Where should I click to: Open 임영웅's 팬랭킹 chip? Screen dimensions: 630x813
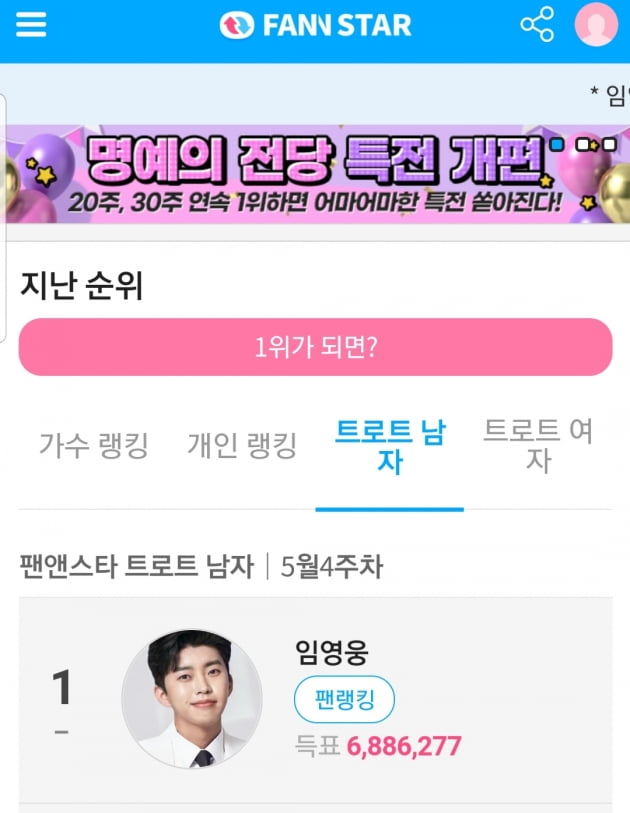[344, 699]
